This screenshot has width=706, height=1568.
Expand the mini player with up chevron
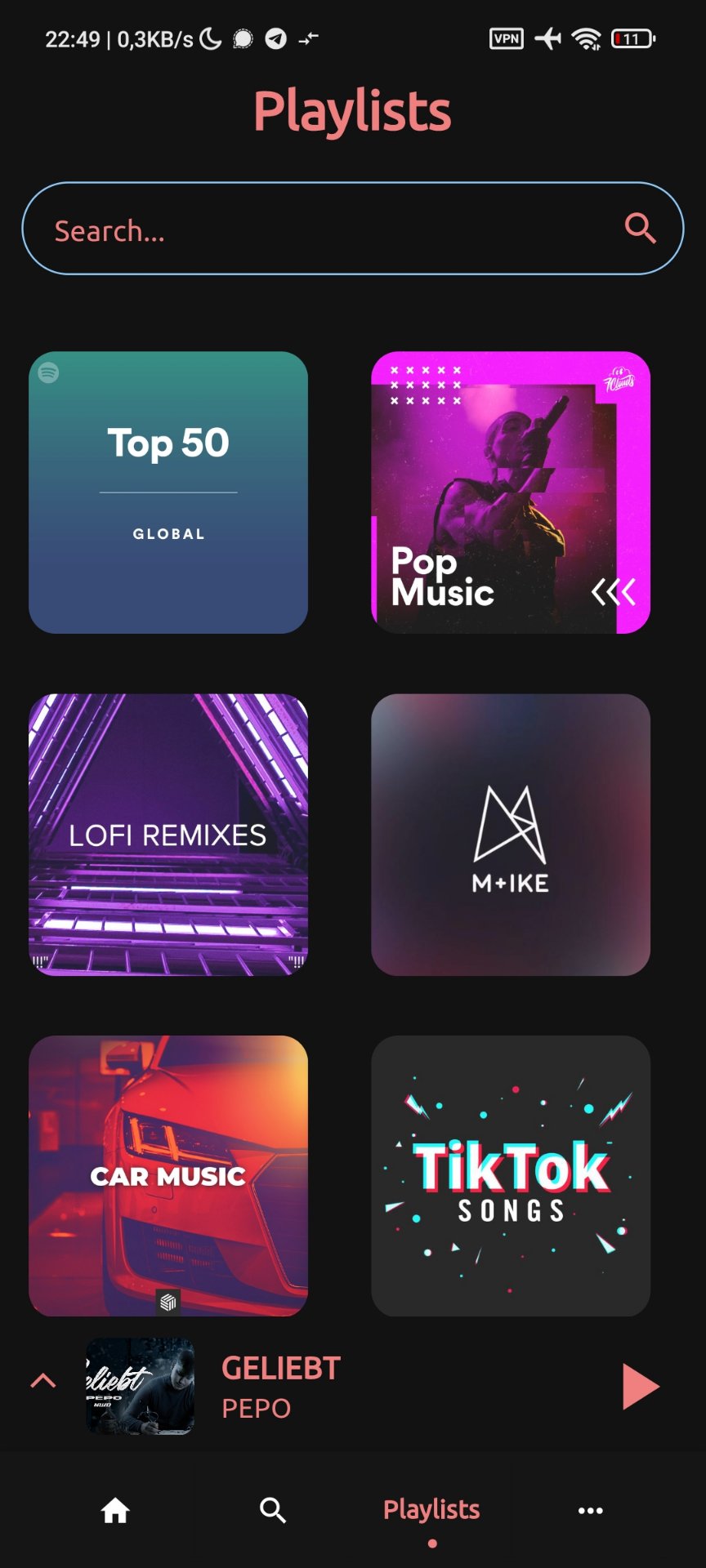43,1381
